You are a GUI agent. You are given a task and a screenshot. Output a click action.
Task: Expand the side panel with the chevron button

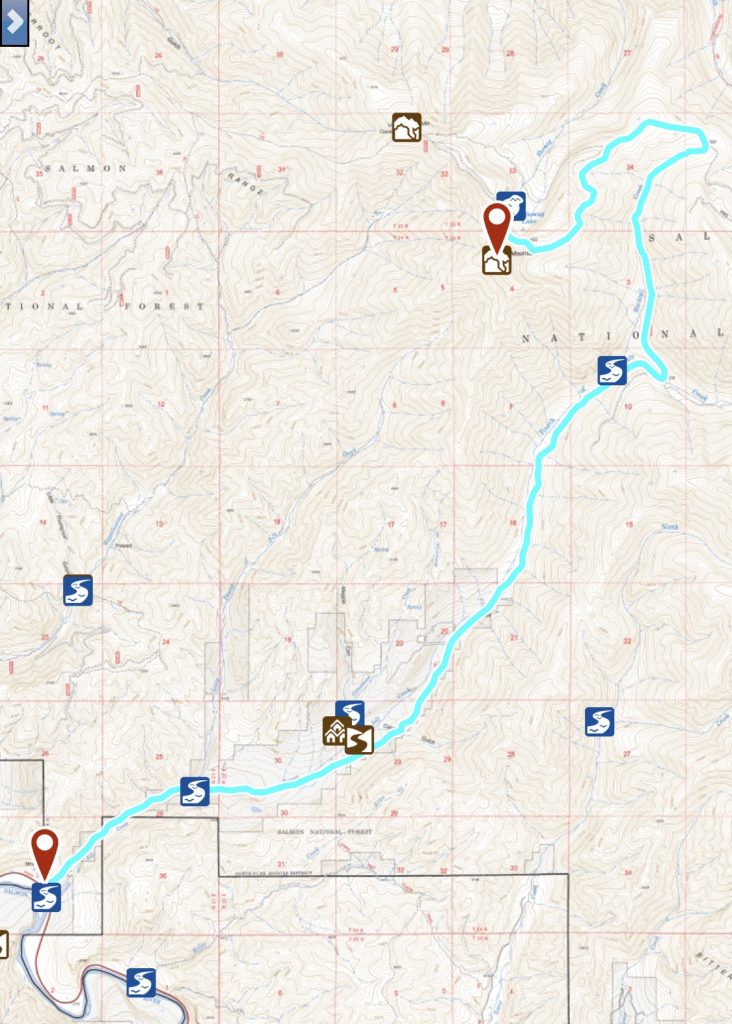14,23
